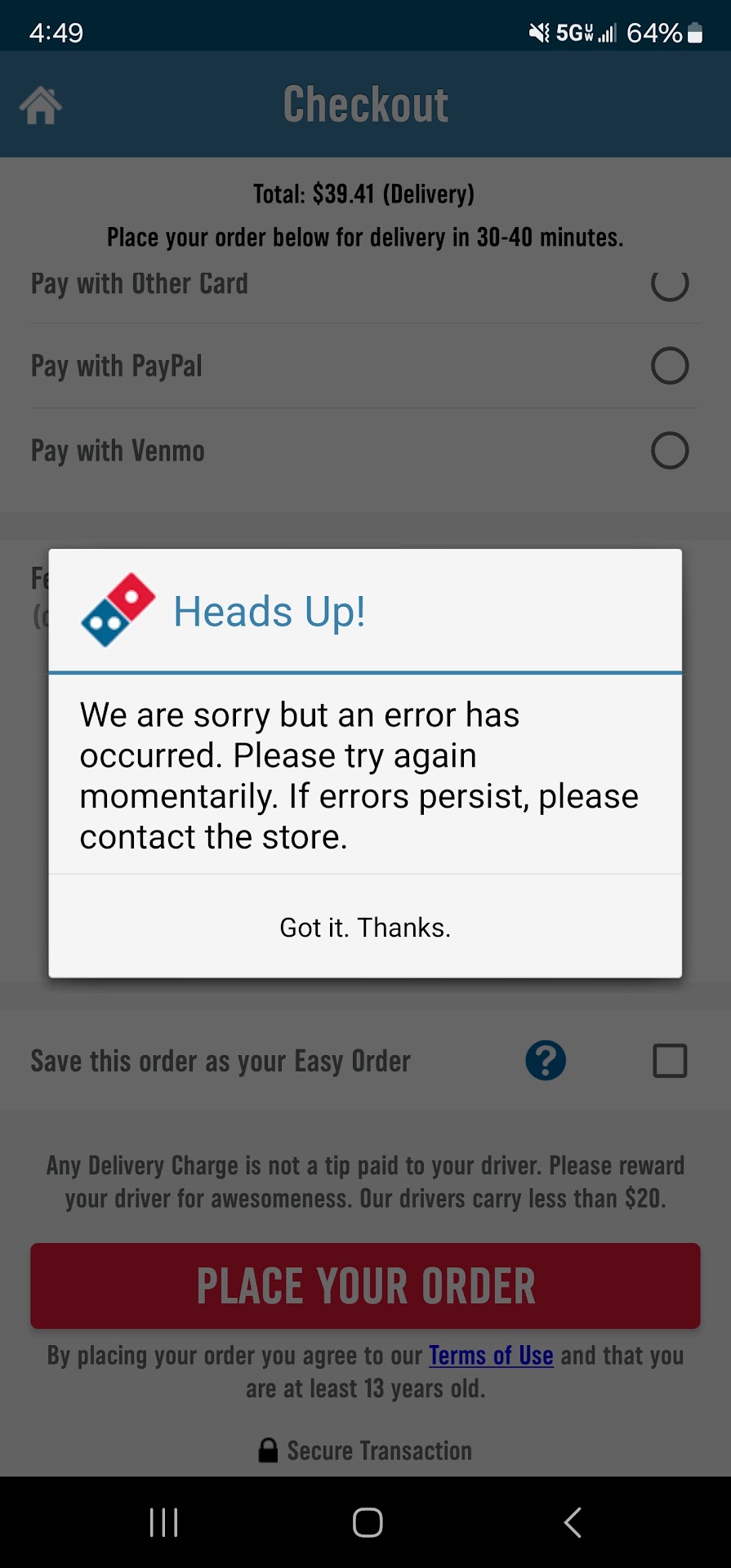The width and height of the screenshot is (731, 1568).
Task: Open recent apps from the navigation bar
Action: (163, 1522)
